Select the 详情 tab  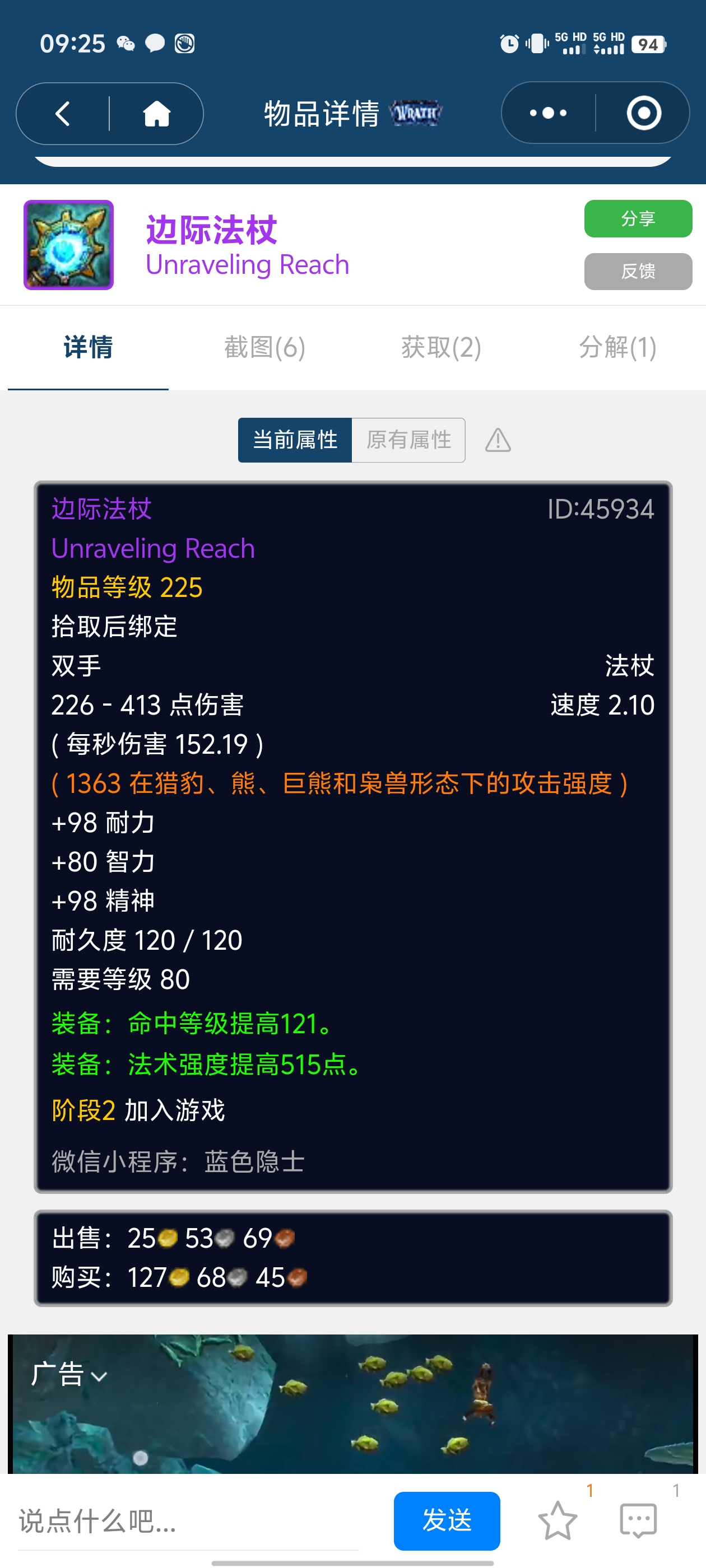tap(89, 348)
